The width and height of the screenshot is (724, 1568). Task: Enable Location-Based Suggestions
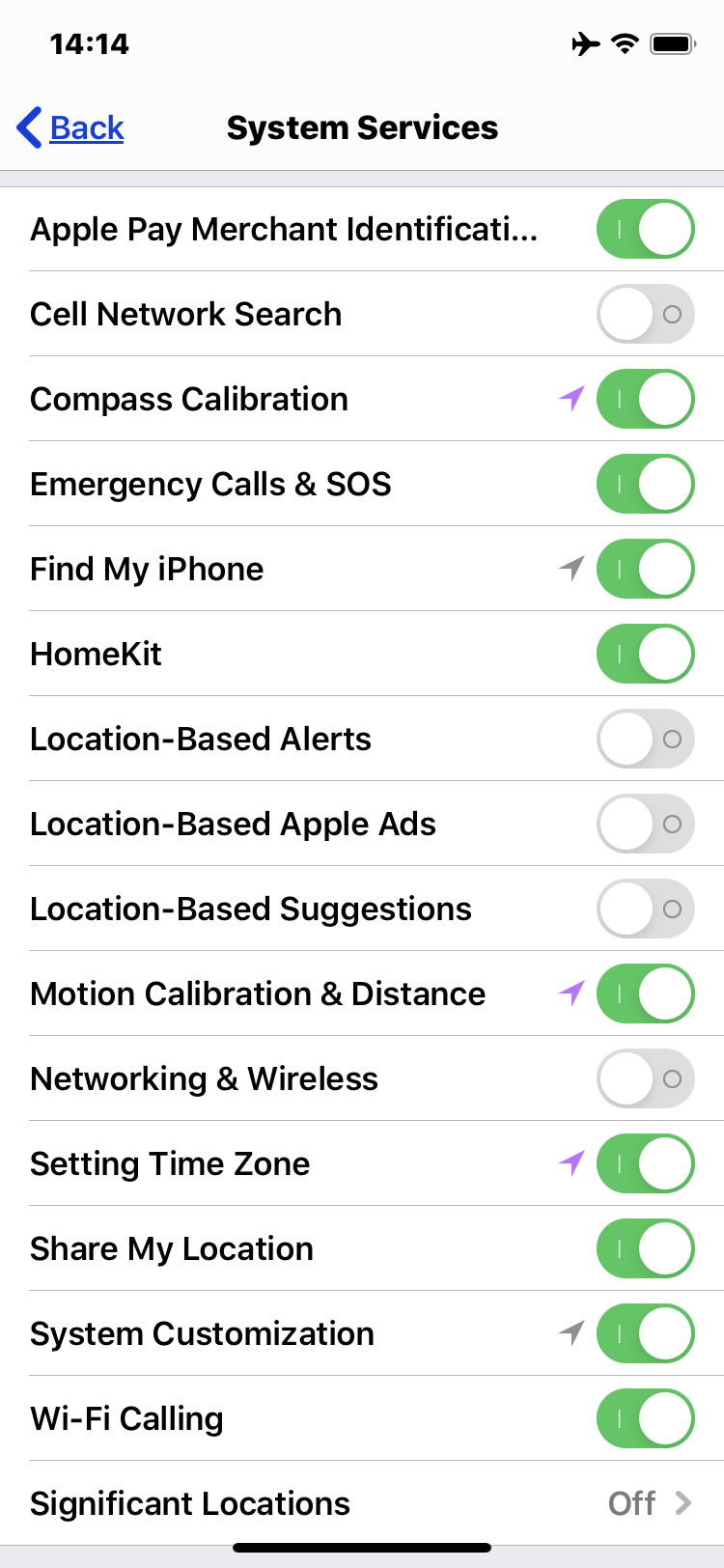point(645,909)
